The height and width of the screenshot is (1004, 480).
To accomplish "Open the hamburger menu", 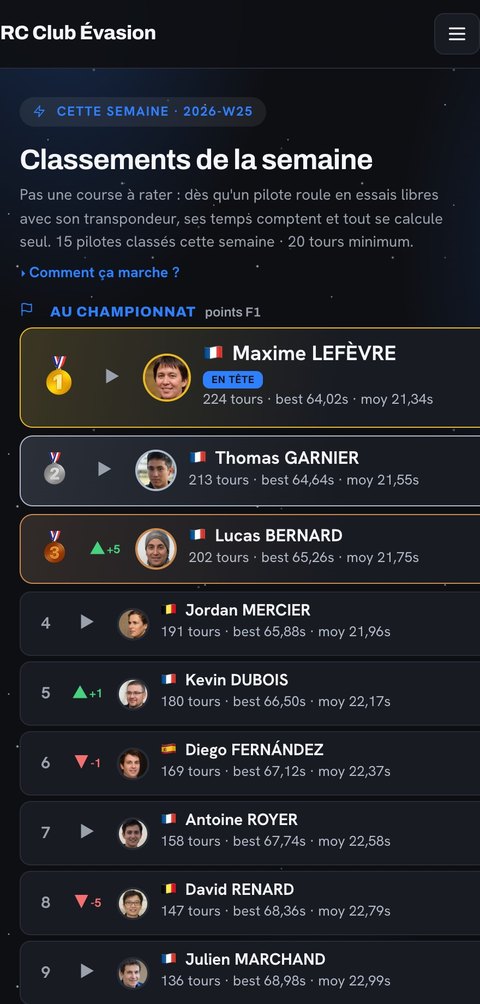I will [x=456, y=34].
